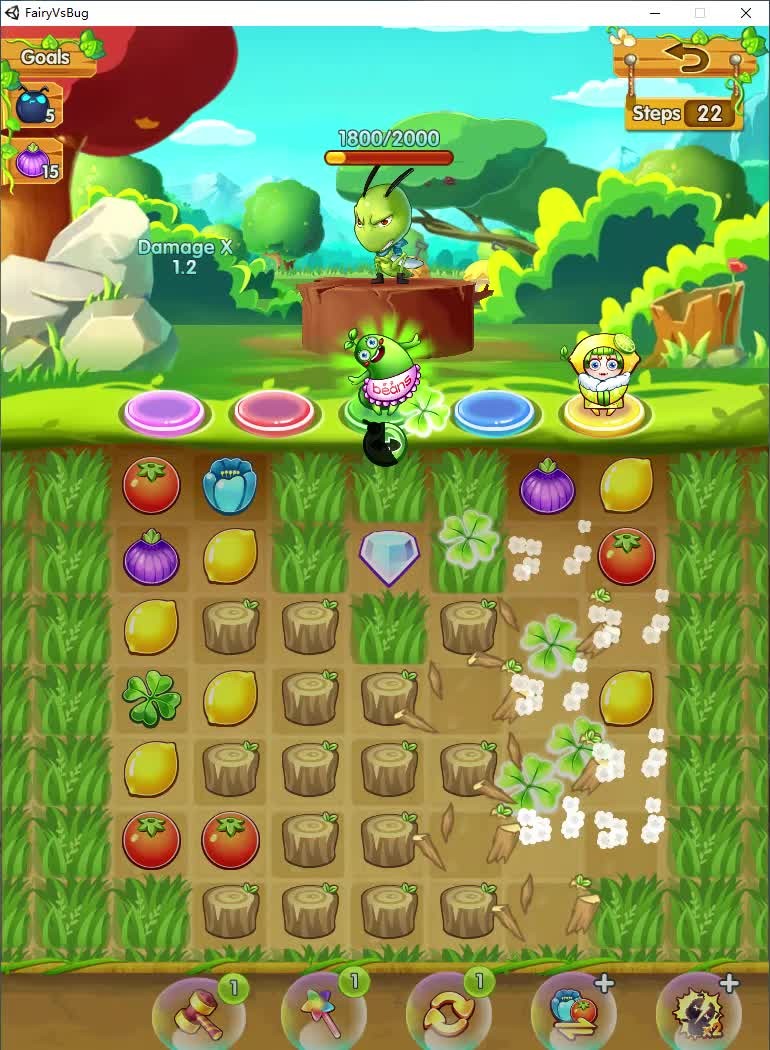Image resolution: width=770 pixels, height=1050 pixels.
Task: Tap the four-leaf clover tile beside the lemon
Action: [x=151, y=698]
